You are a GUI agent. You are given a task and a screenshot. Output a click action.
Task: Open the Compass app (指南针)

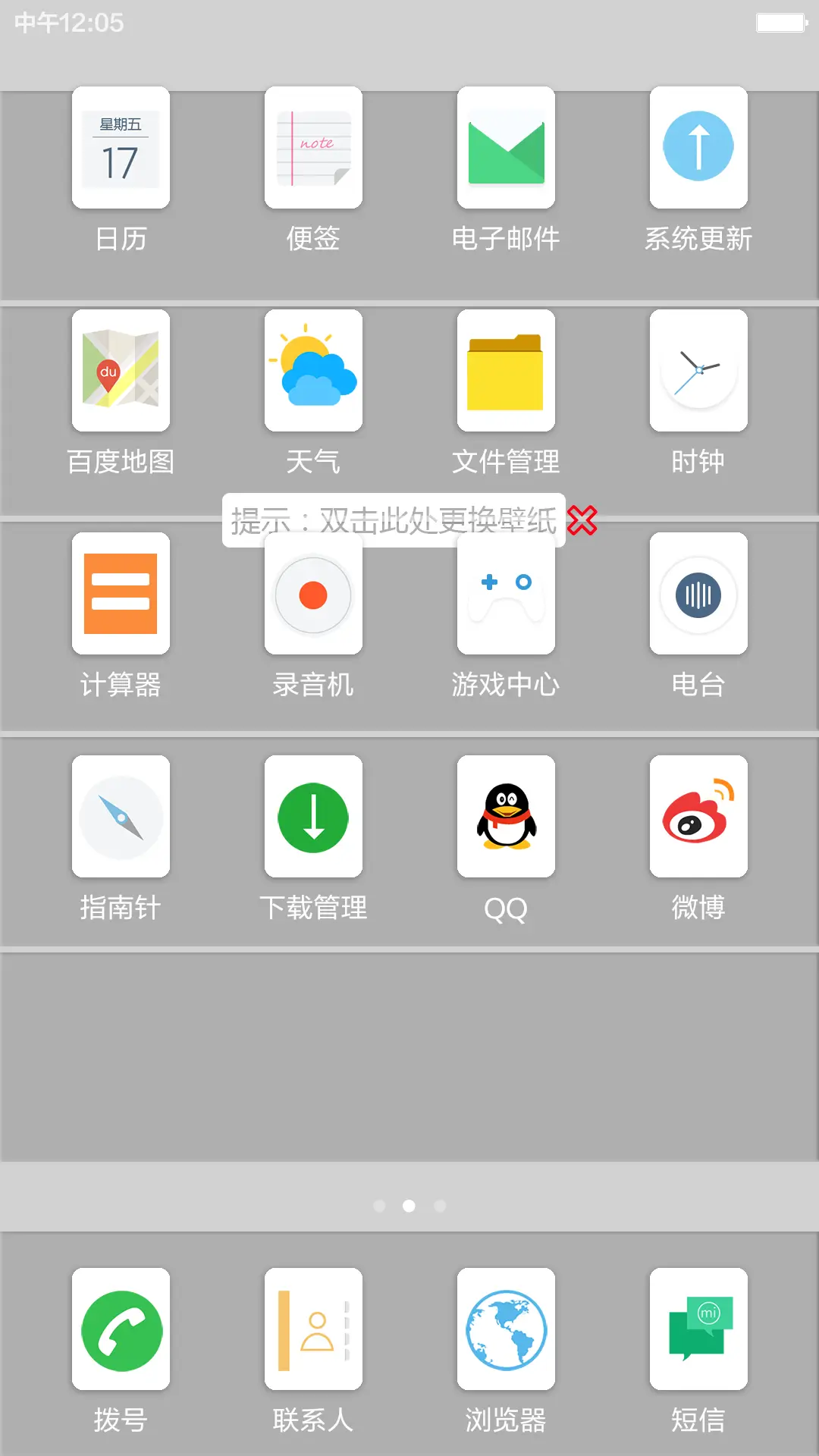pyautogui.click(x=121, y=817)
